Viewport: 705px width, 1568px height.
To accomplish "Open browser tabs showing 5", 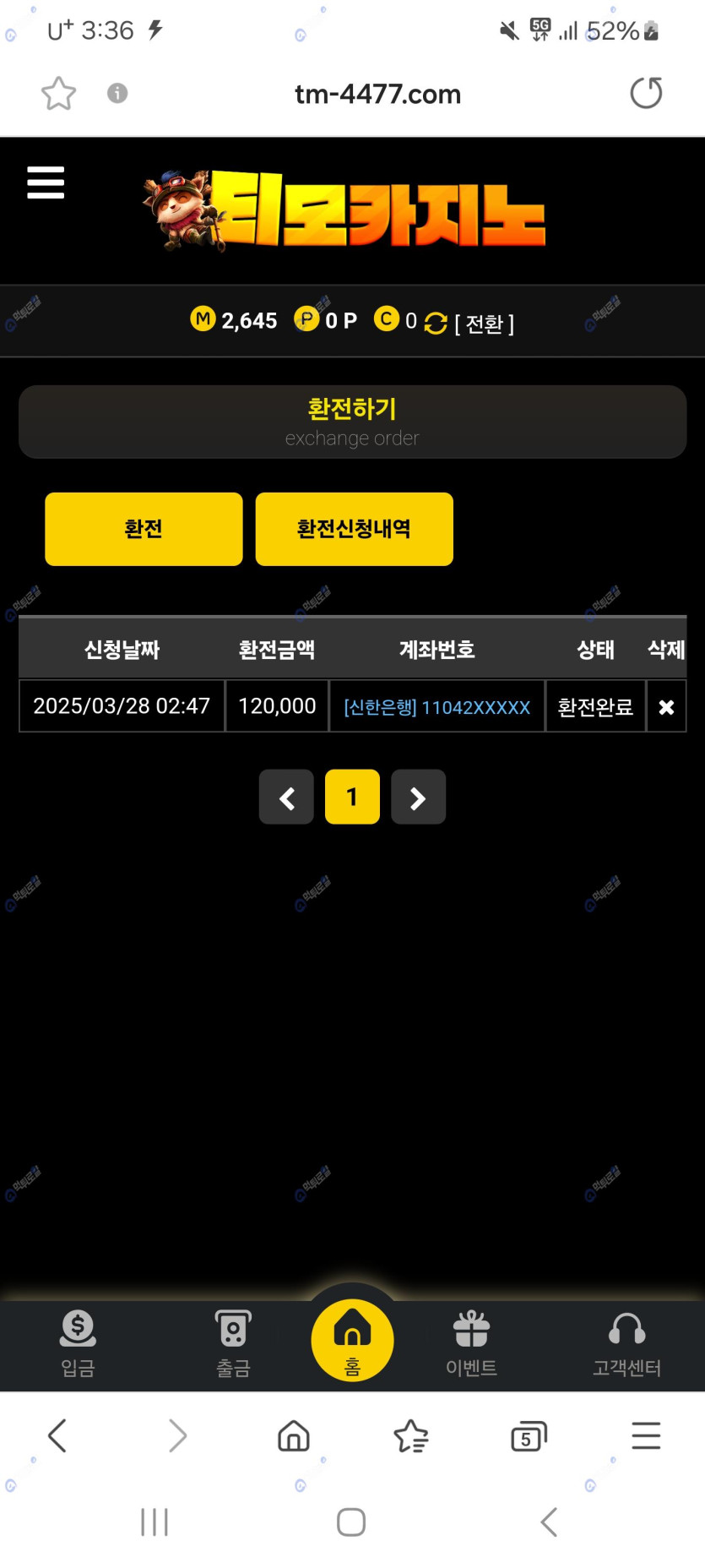I will point(529,1436).
